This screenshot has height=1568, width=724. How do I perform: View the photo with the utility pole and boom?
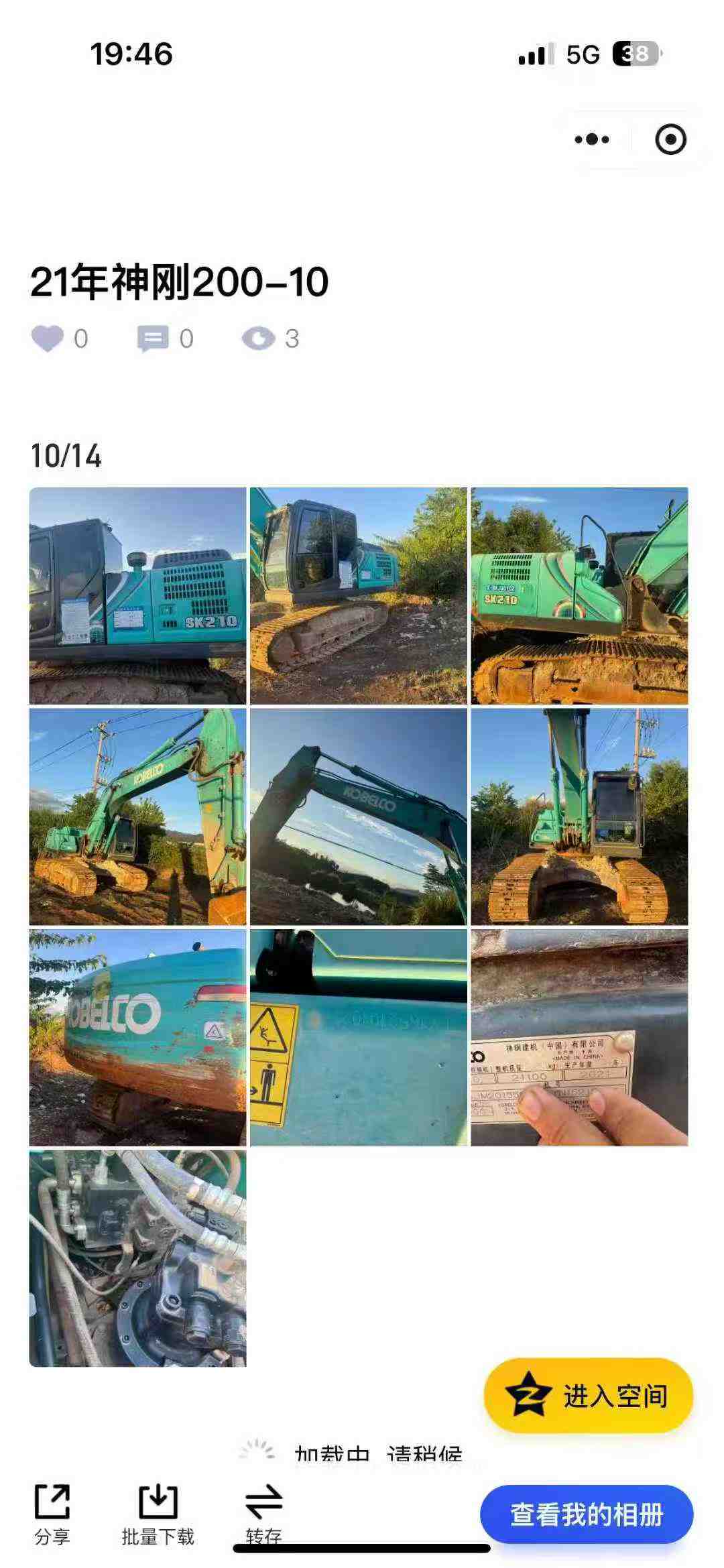pos(137,817)
